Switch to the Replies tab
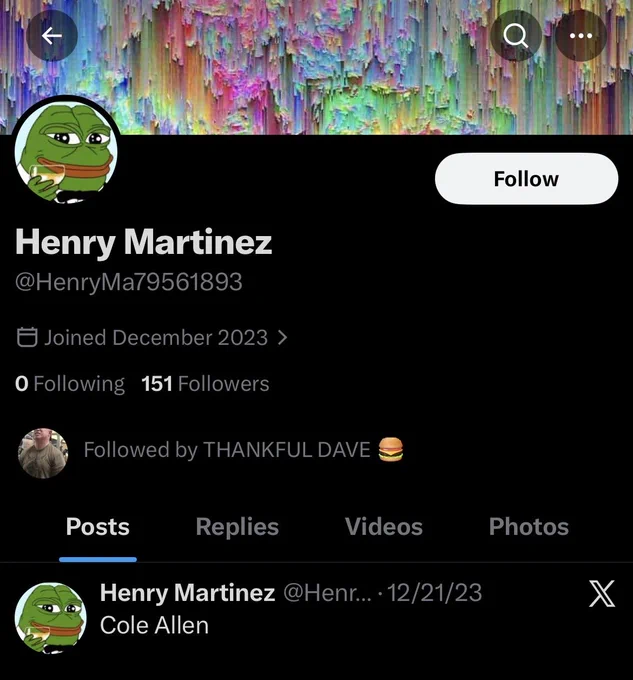This screenshot has width=633, height=680. [237, 527]
